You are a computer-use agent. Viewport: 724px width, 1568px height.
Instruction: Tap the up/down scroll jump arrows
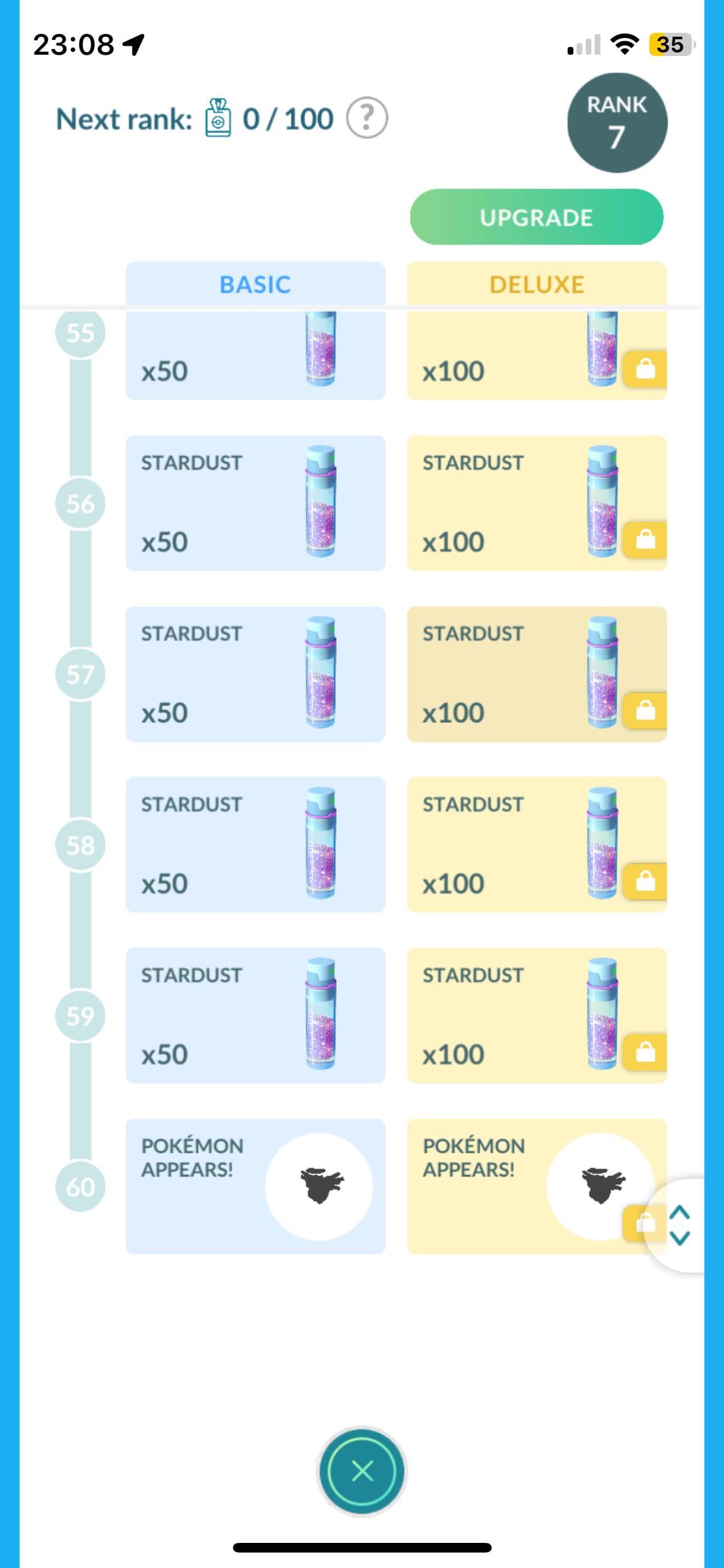(x=680, y=1225)
